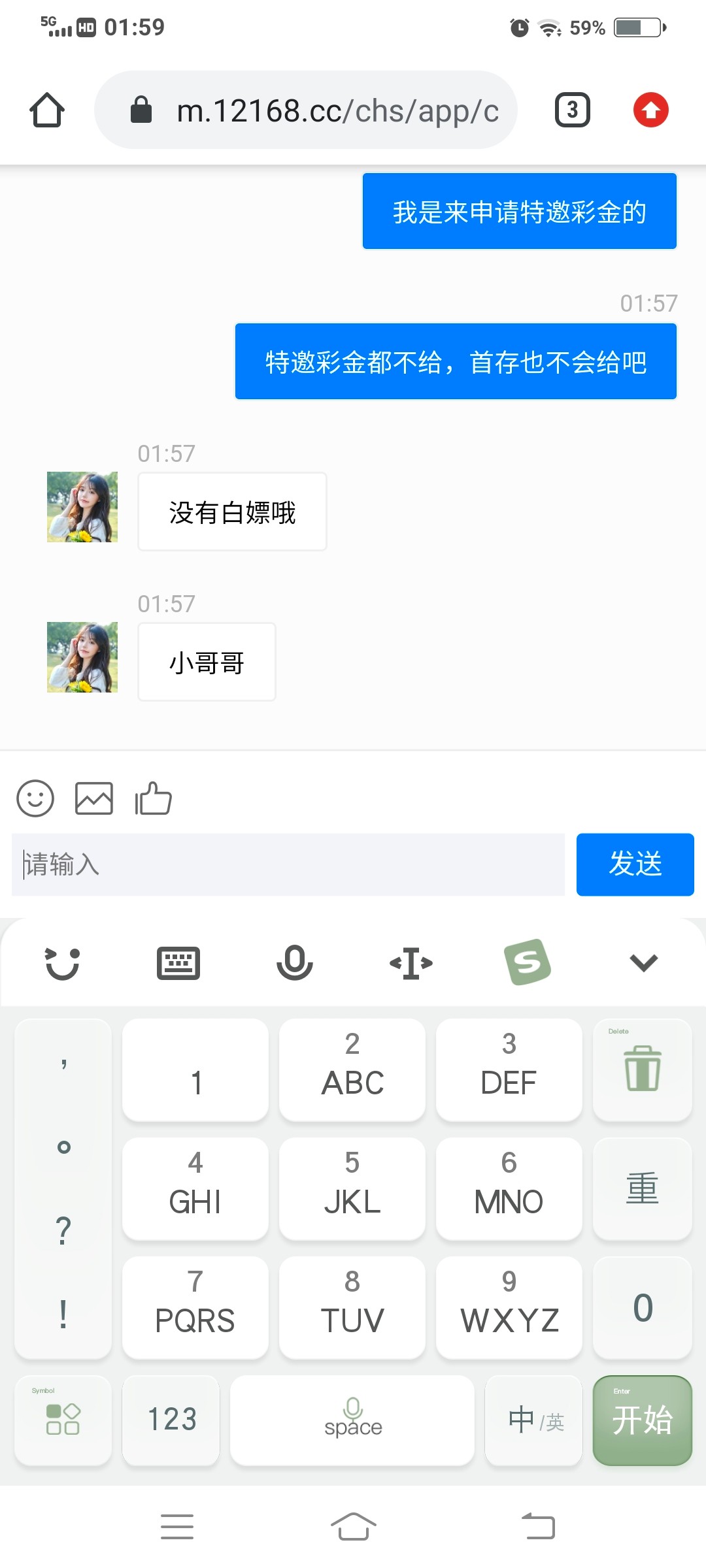
Task: Send the message with 发送
Action: click(x=635, y=864)
